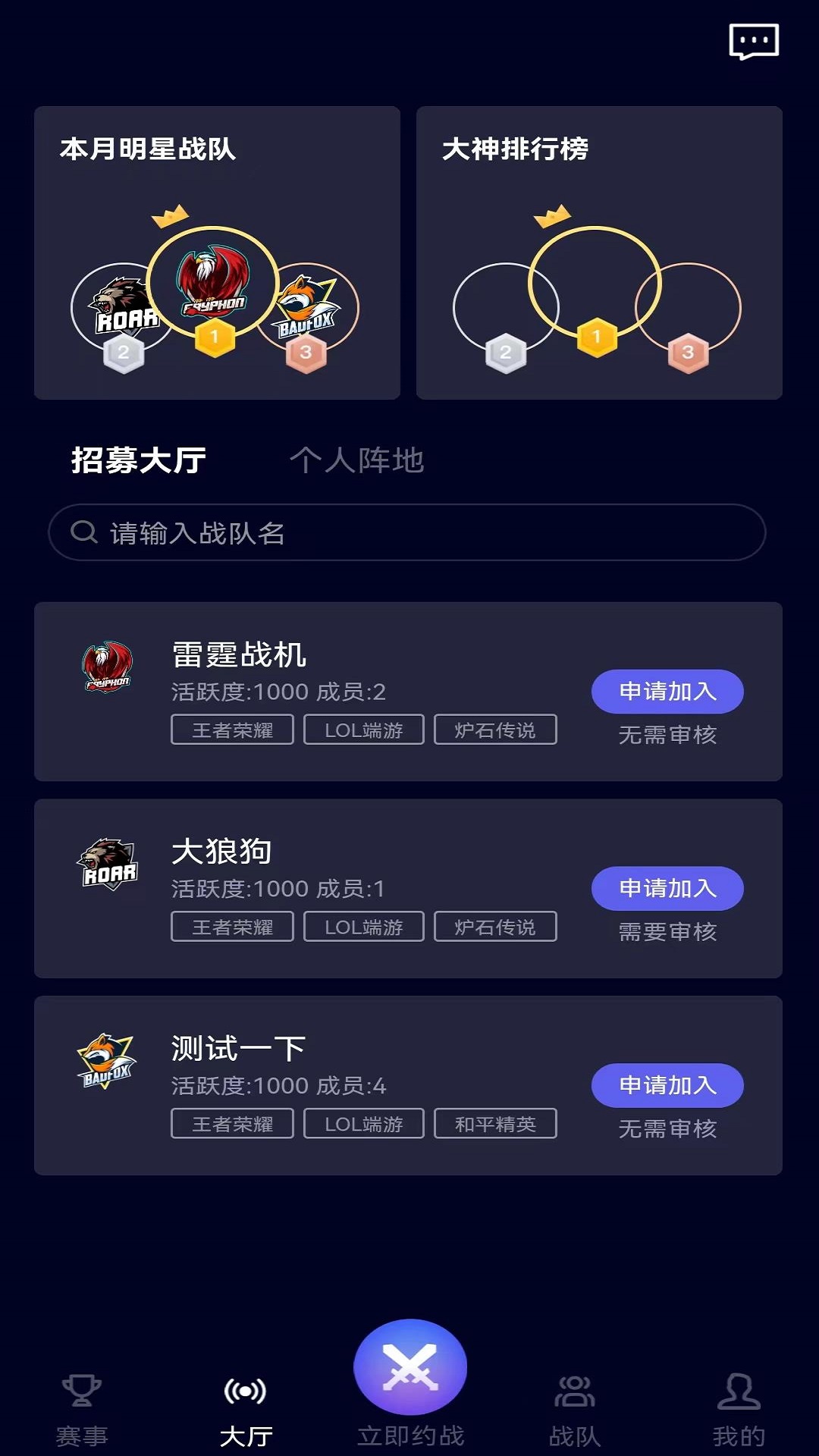Open the 大狼狗 team card
This screenshot has width=819, height=1456.
pos(408,889)
